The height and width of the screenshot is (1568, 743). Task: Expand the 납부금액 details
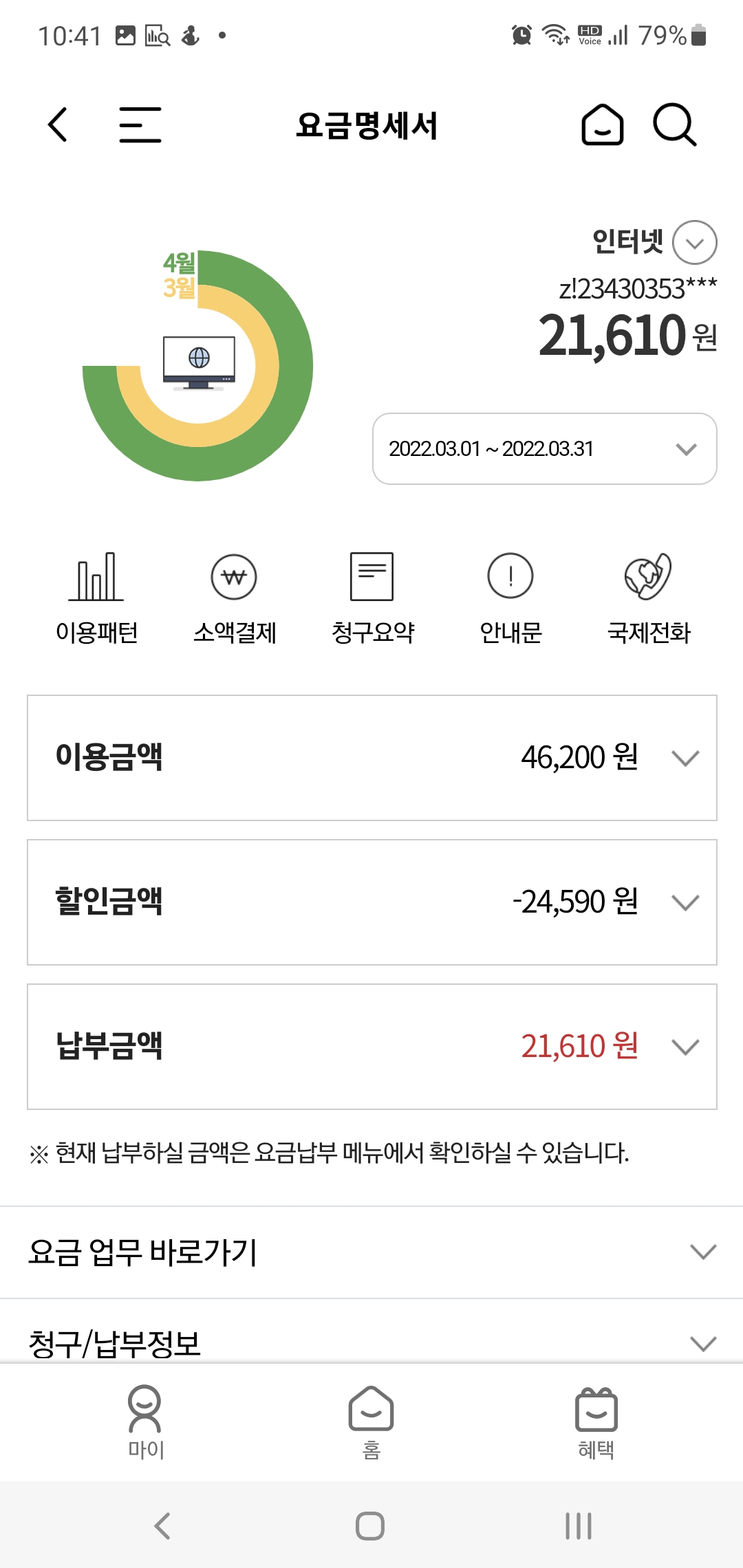coord(685,1047)
